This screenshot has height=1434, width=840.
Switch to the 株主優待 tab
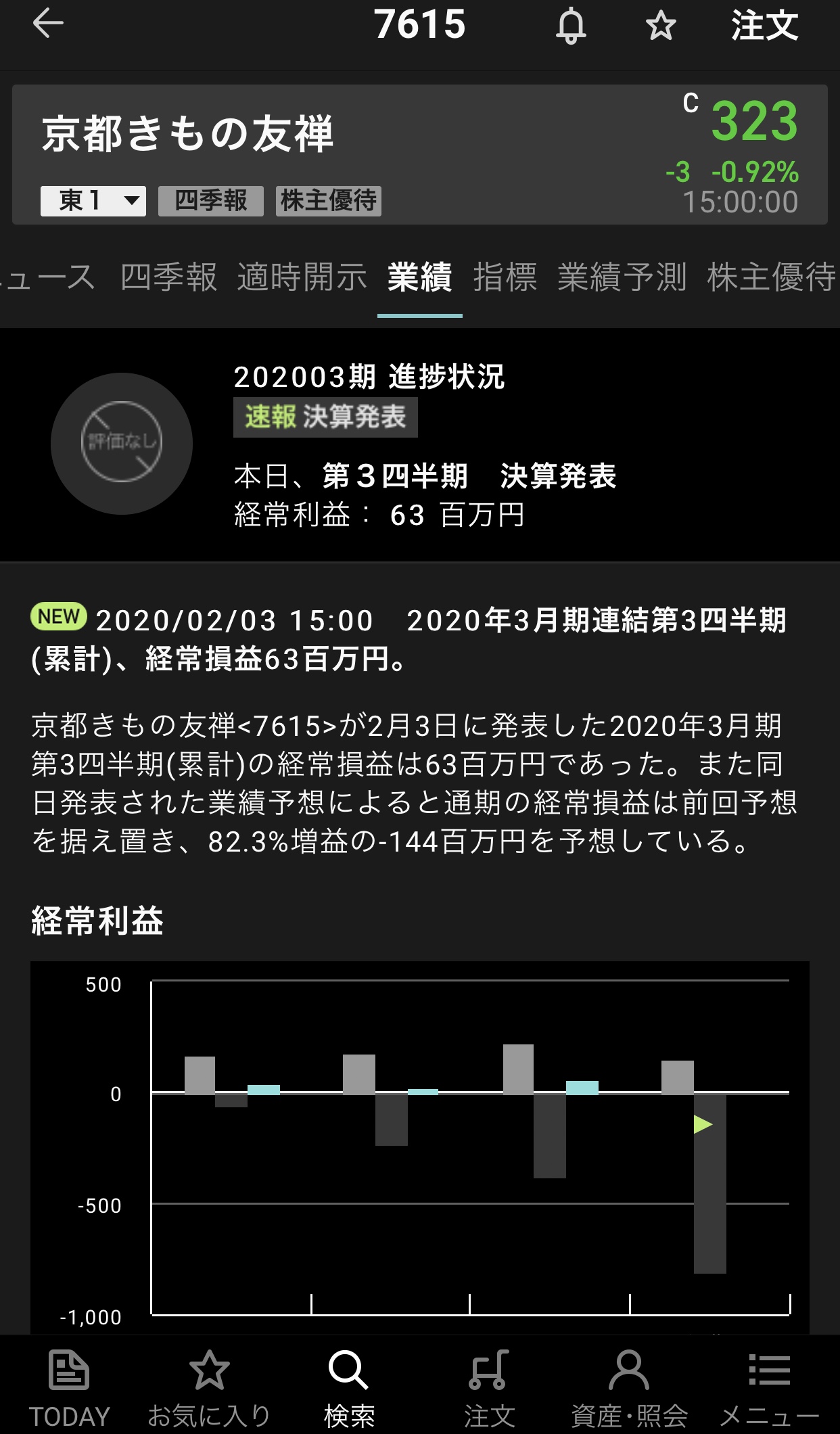coord(771,277)
